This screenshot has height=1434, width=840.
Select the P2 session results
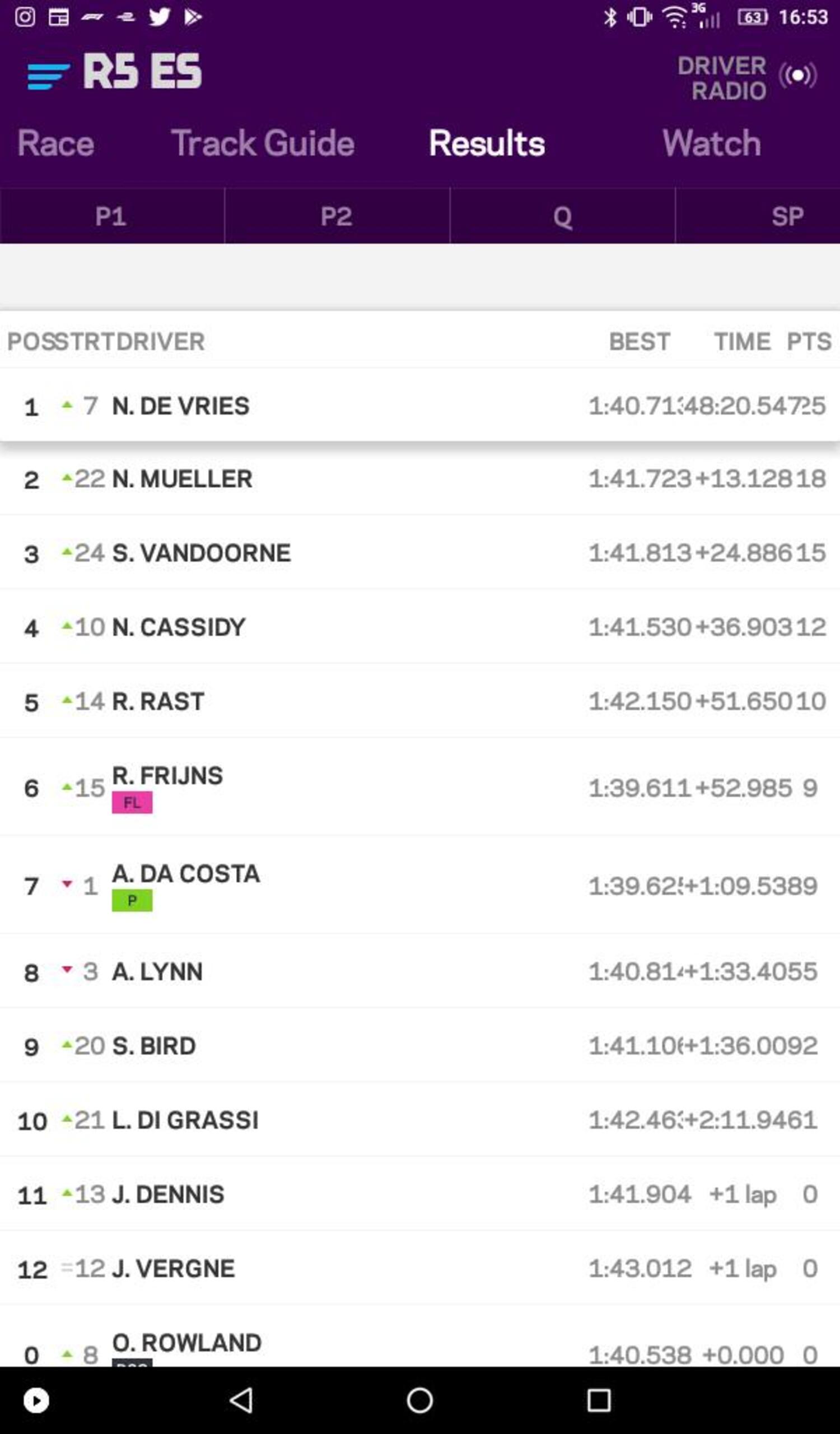coord(337,216)
